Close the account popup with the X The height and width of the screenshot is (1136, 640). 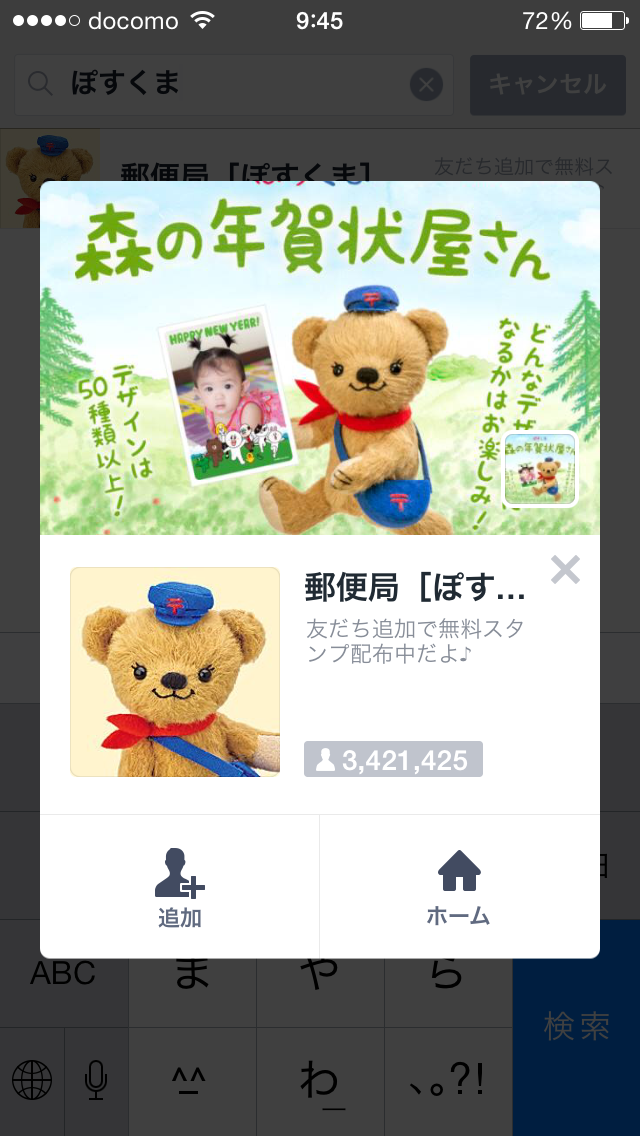click(x=565, y=569)
